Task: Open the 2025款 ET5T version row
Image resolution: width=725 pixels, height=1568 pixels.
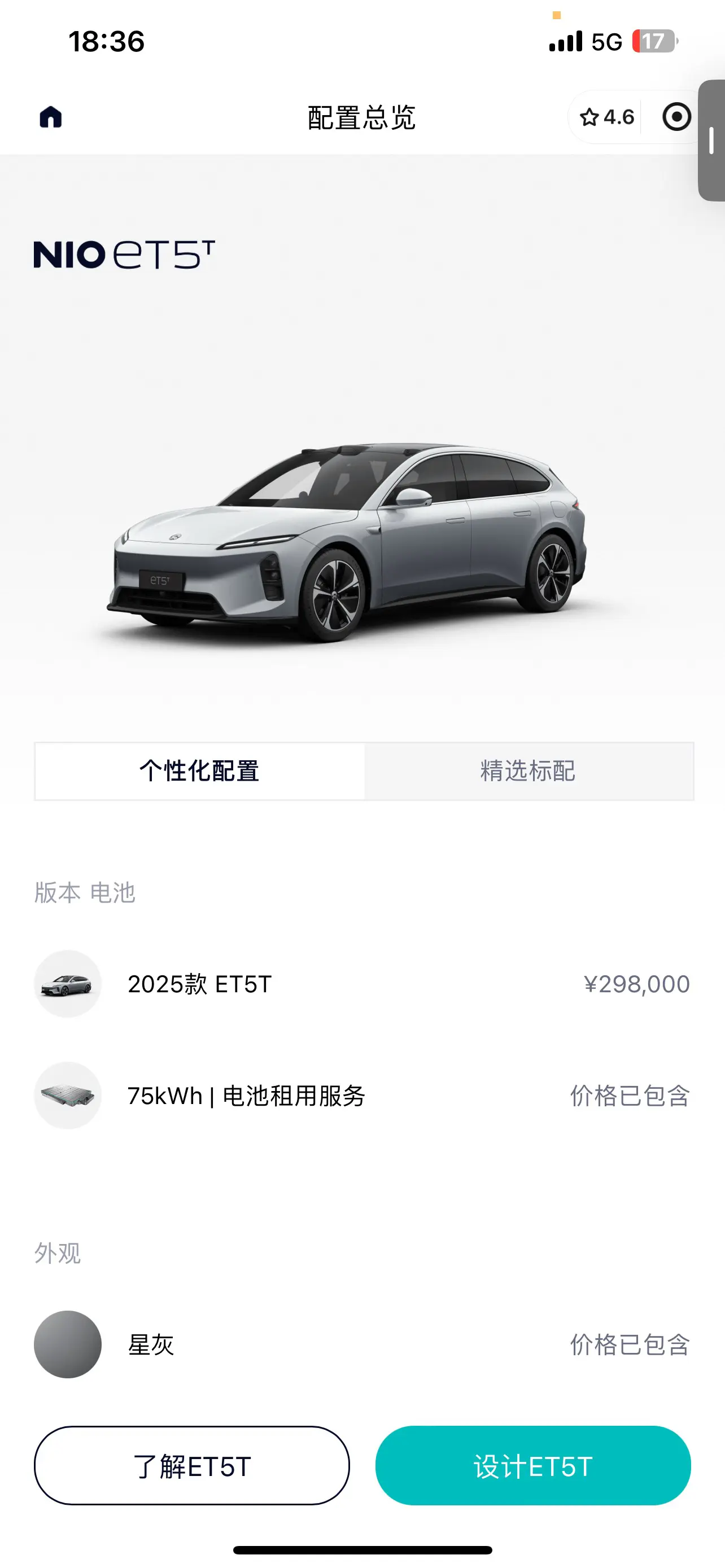Action: pos(361,984)
